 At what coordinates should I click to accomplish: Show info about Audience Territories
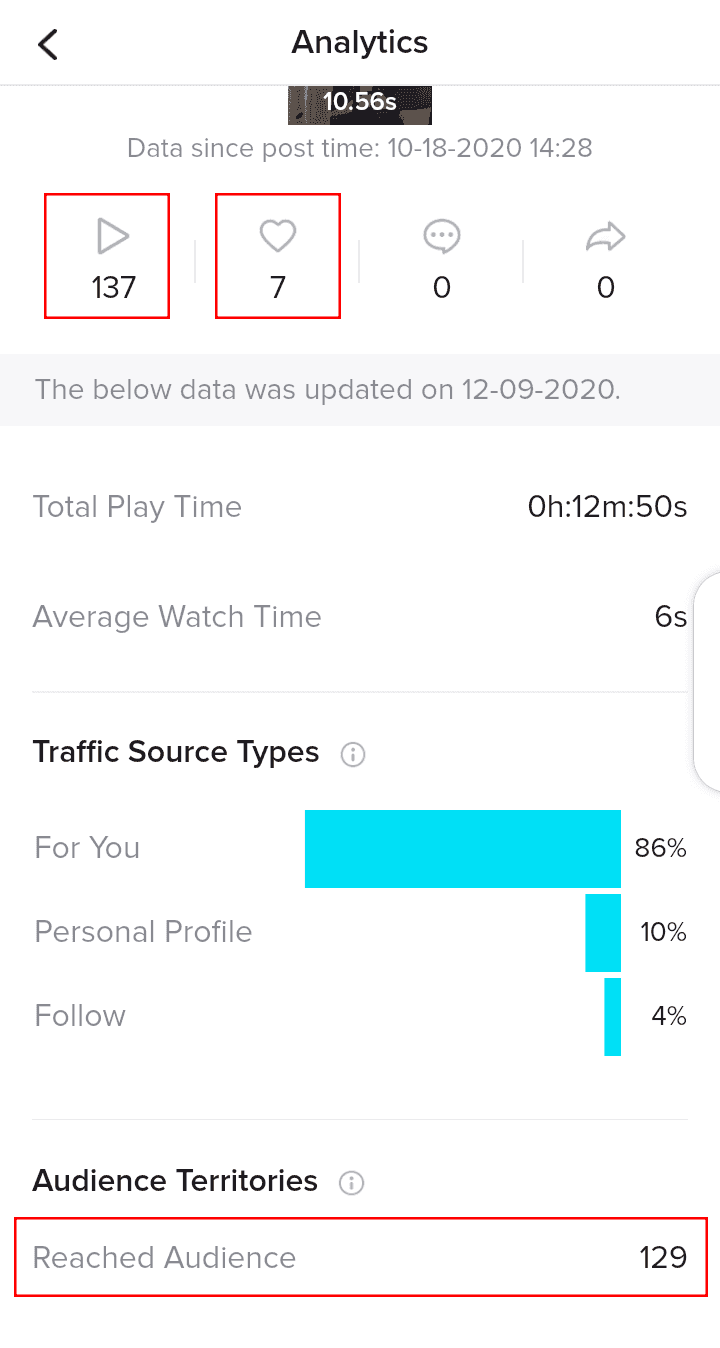[x=351, y=1183]
